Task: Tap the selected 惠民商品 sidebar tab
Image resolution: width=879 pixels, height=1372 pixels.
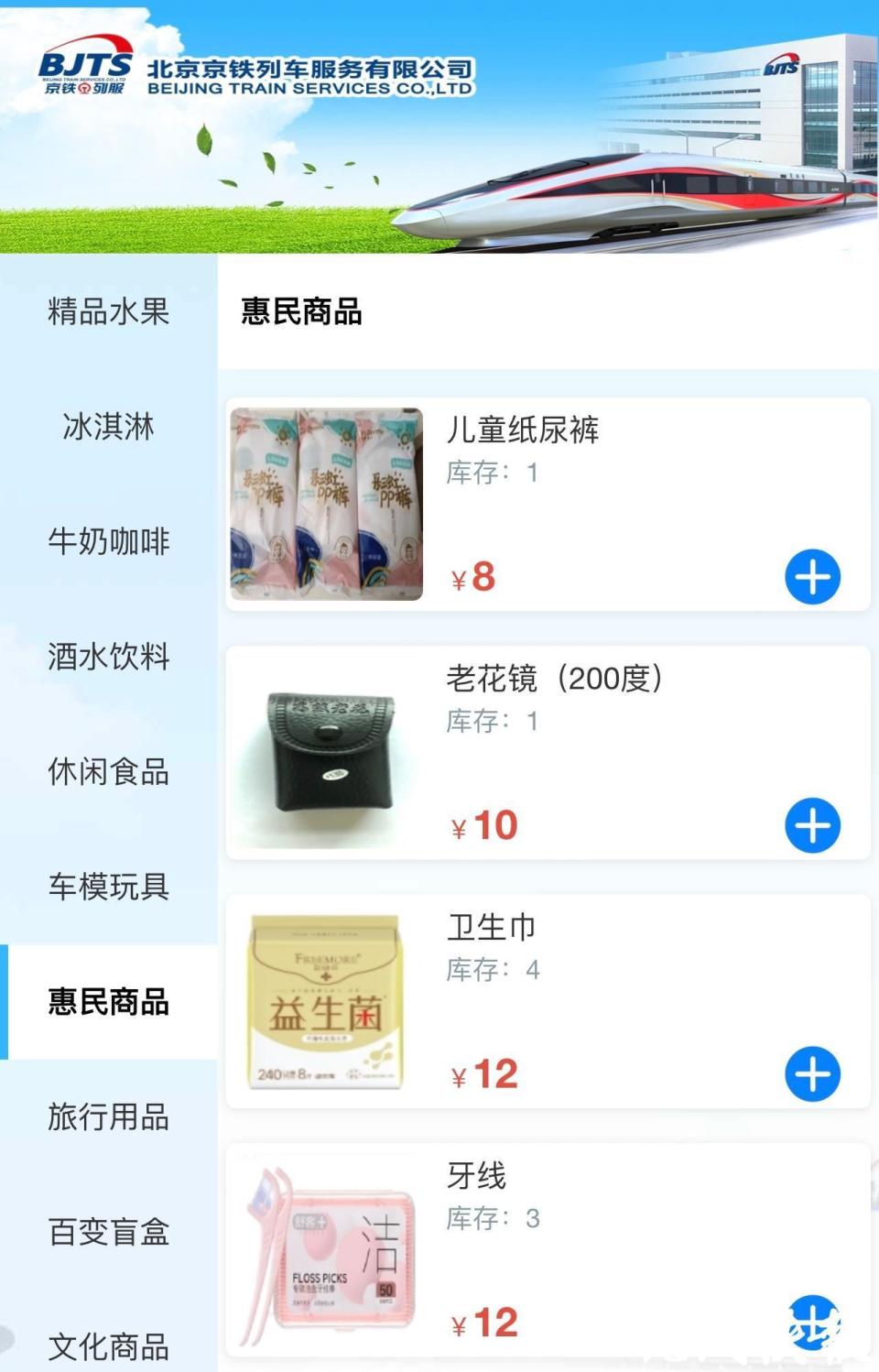Action: pyautogui.click(x=108, y=1002)
